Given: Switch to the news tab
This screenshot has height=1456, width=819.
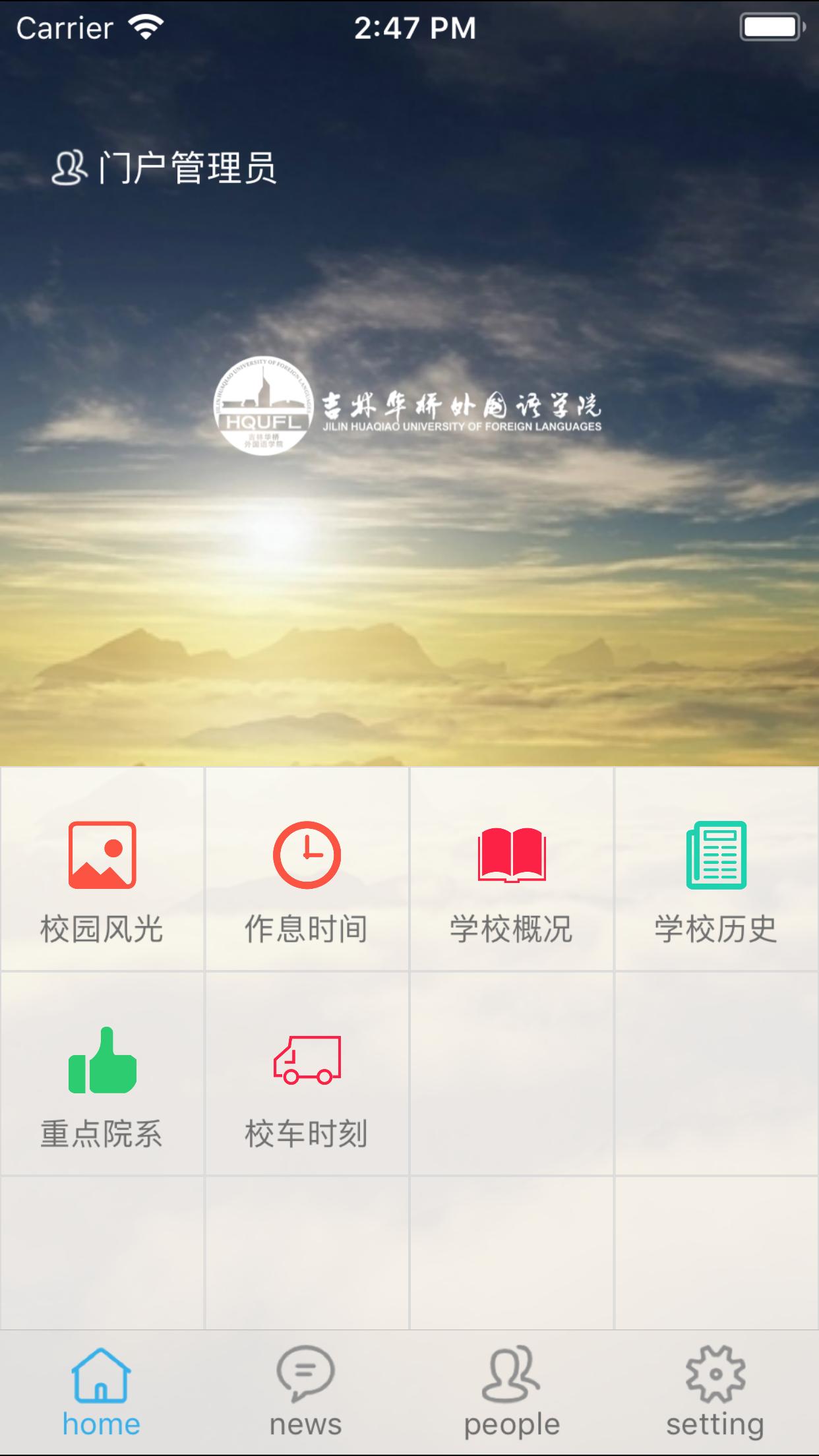Looking at the screenshot, I should click(x=306, y=1393).
